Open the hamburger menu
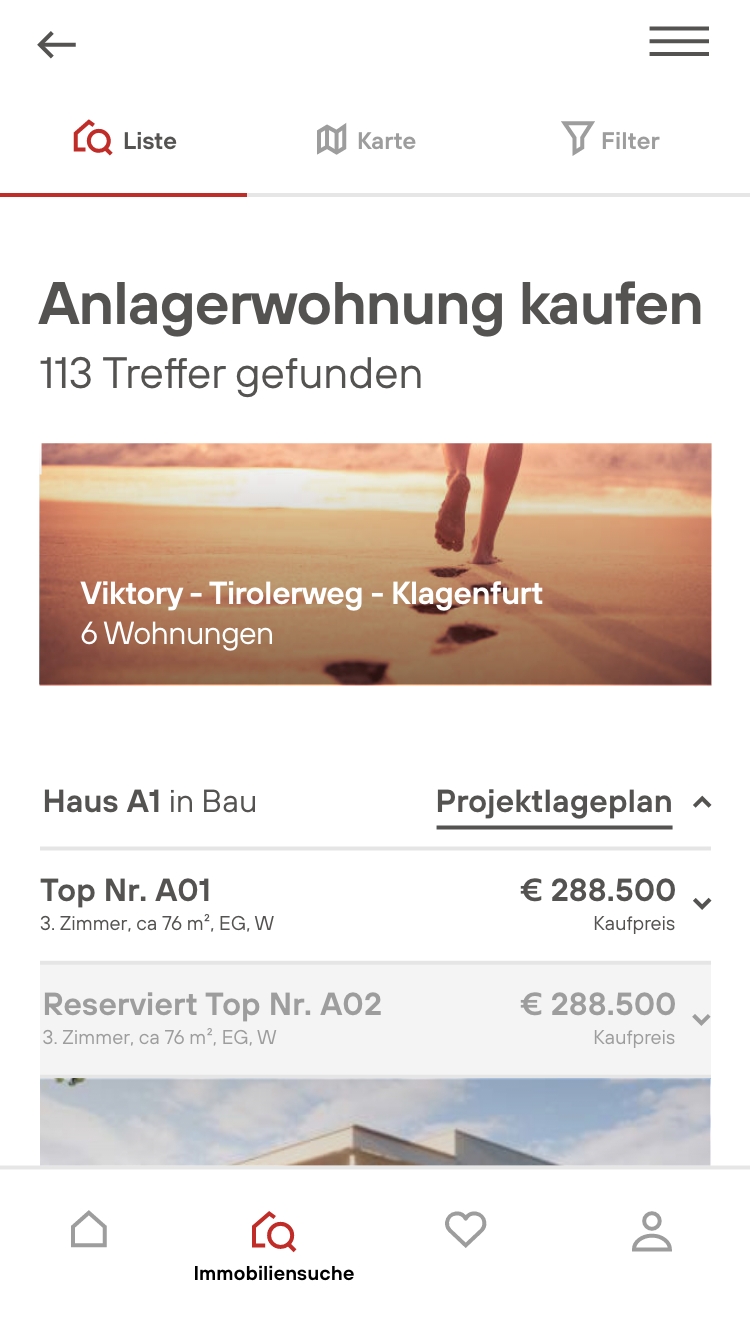Screen dimensions: 750x1334 tap(679, 41)
